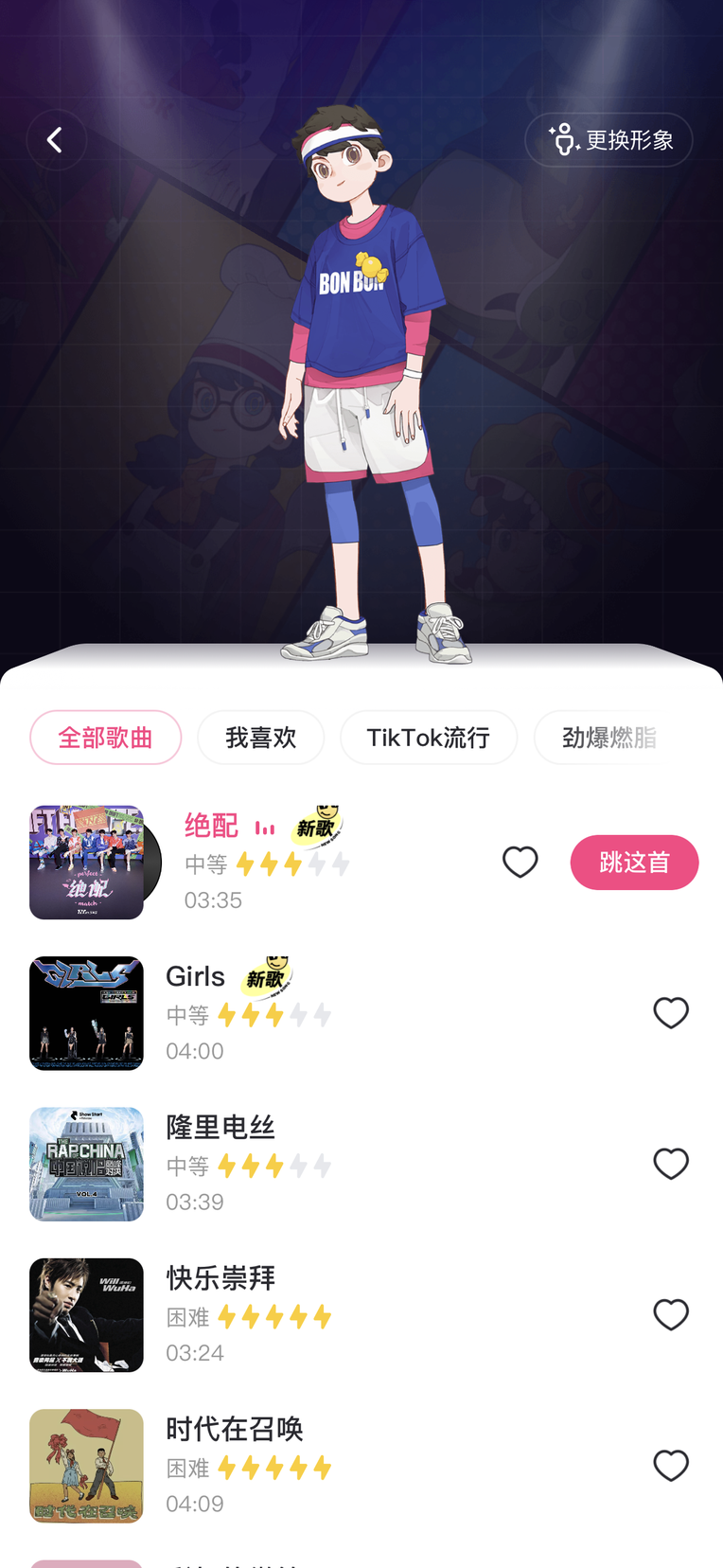Add 隆里电丝 to favorites
The image size is (723, 1568).
pyautogui.click(x=671, y=1164)
